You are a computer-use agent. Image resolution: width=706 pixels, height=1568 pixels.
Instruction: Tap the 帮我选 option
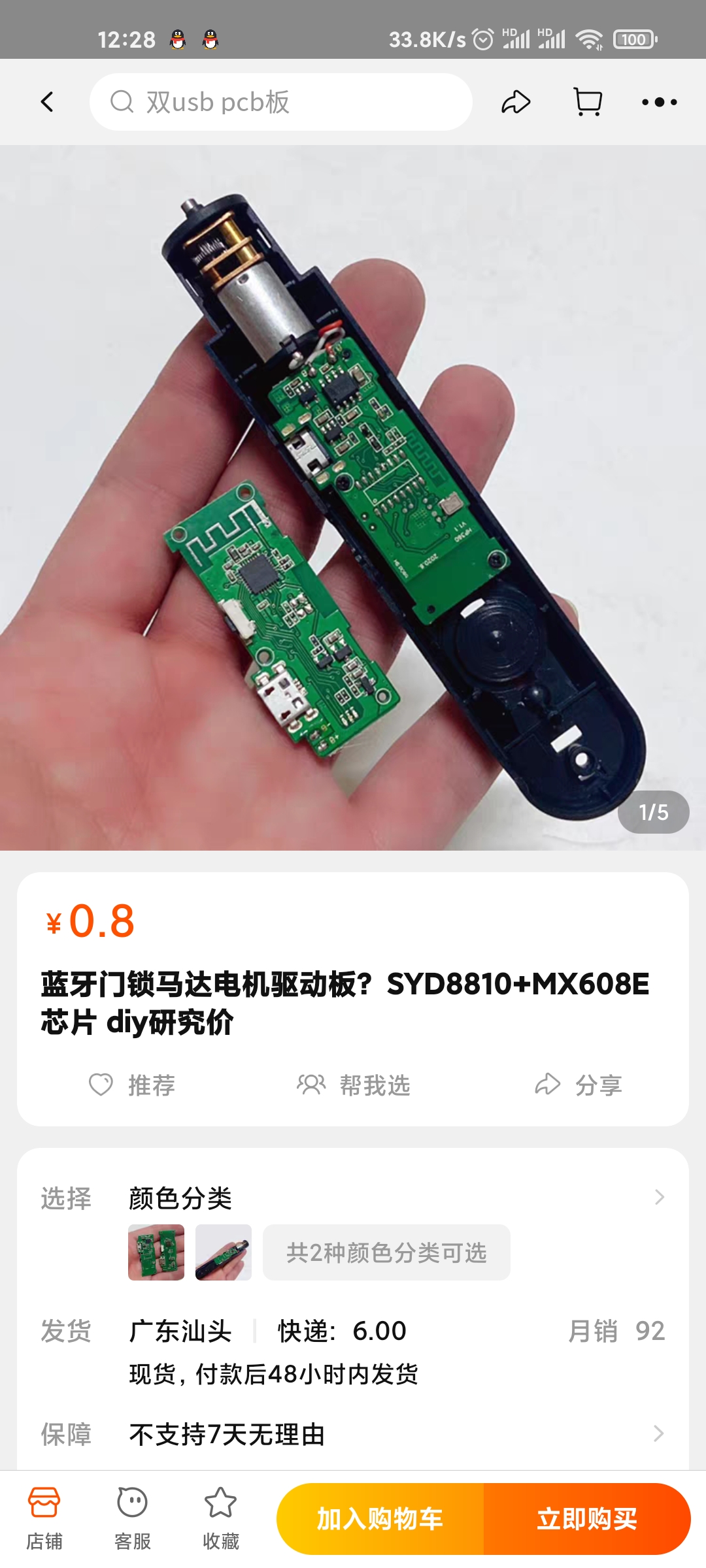coord(354,1085)
